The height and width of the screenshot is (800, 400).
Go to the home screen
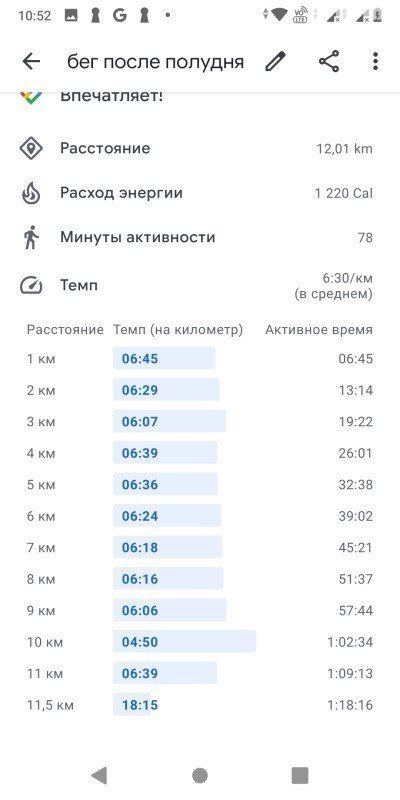[200, 776]
